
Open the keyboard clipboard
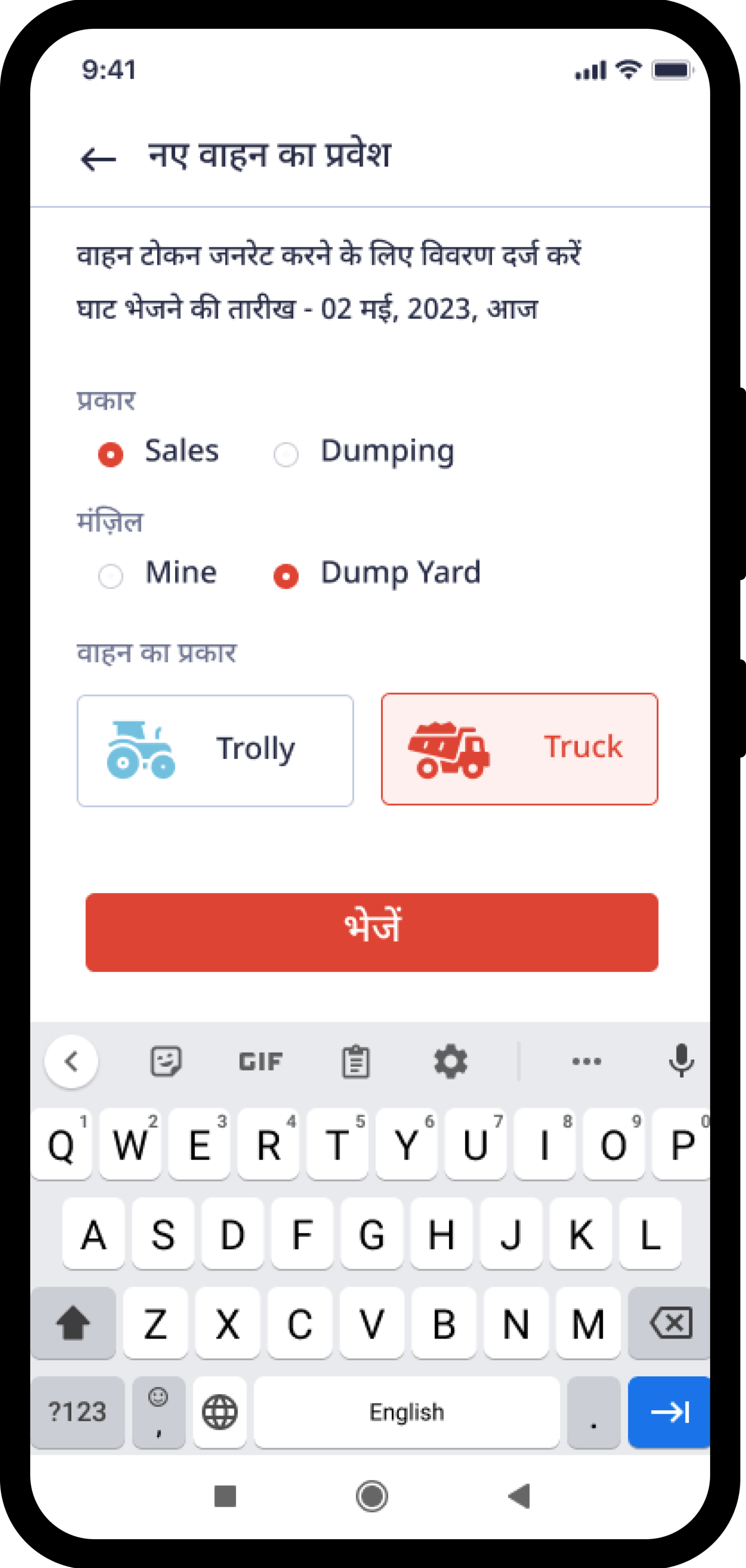(355, 1061)
